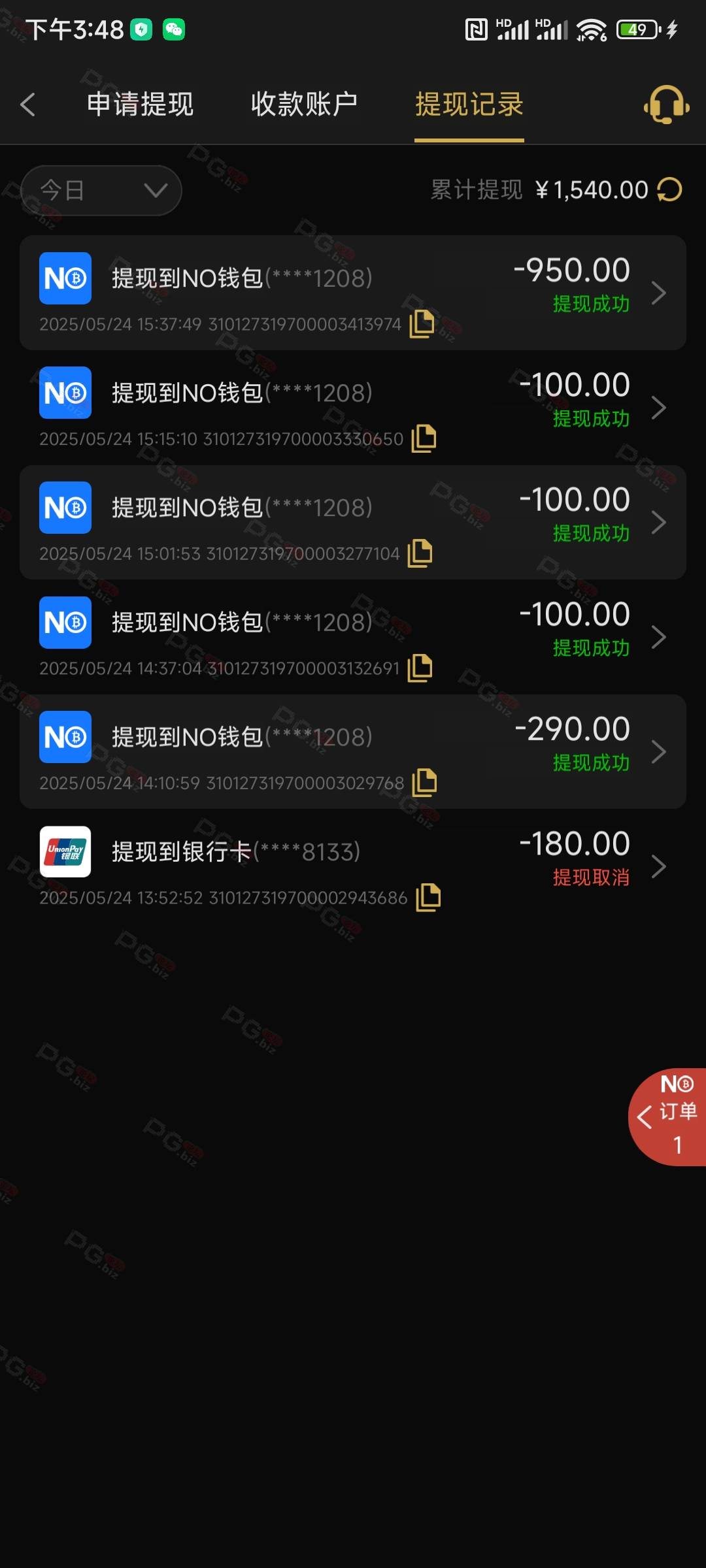This screenshot has width=706, height=1568.
Task: Copy order number ending 3413974
Action: pos(422,323)
